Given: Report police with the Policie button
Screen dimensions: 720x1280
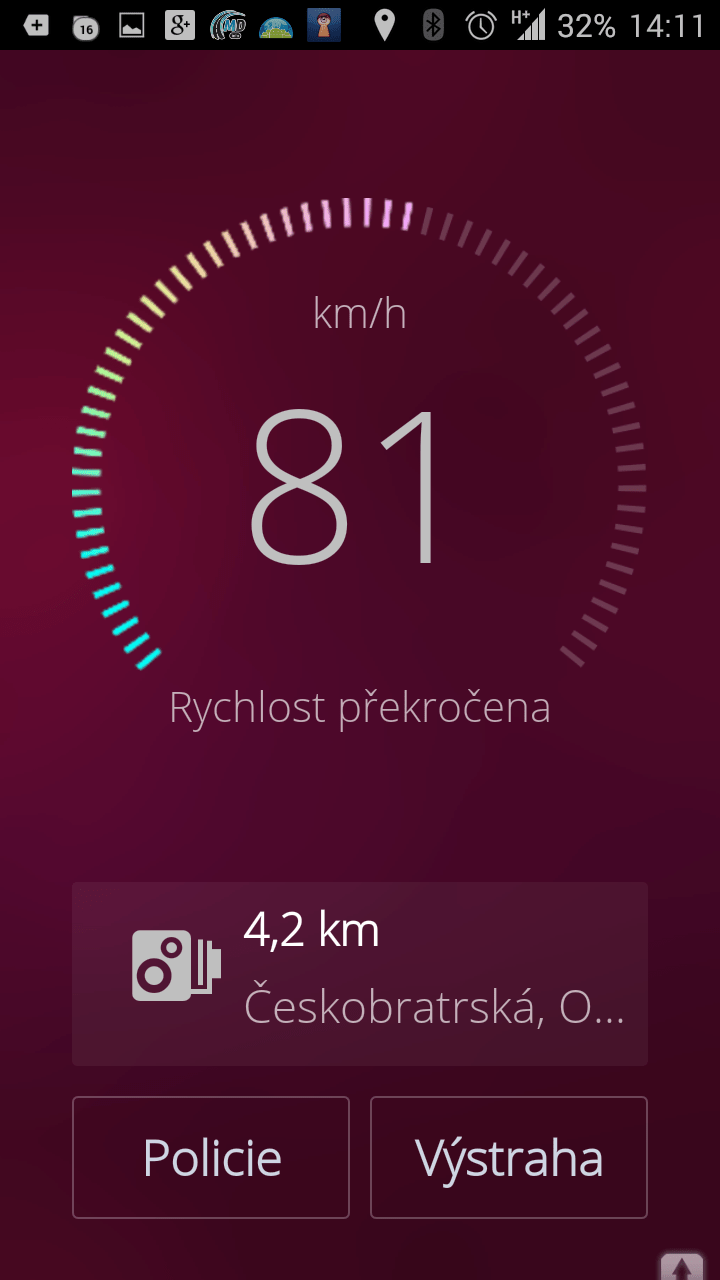Looking at the screenshot, I should coord(211,1157).
